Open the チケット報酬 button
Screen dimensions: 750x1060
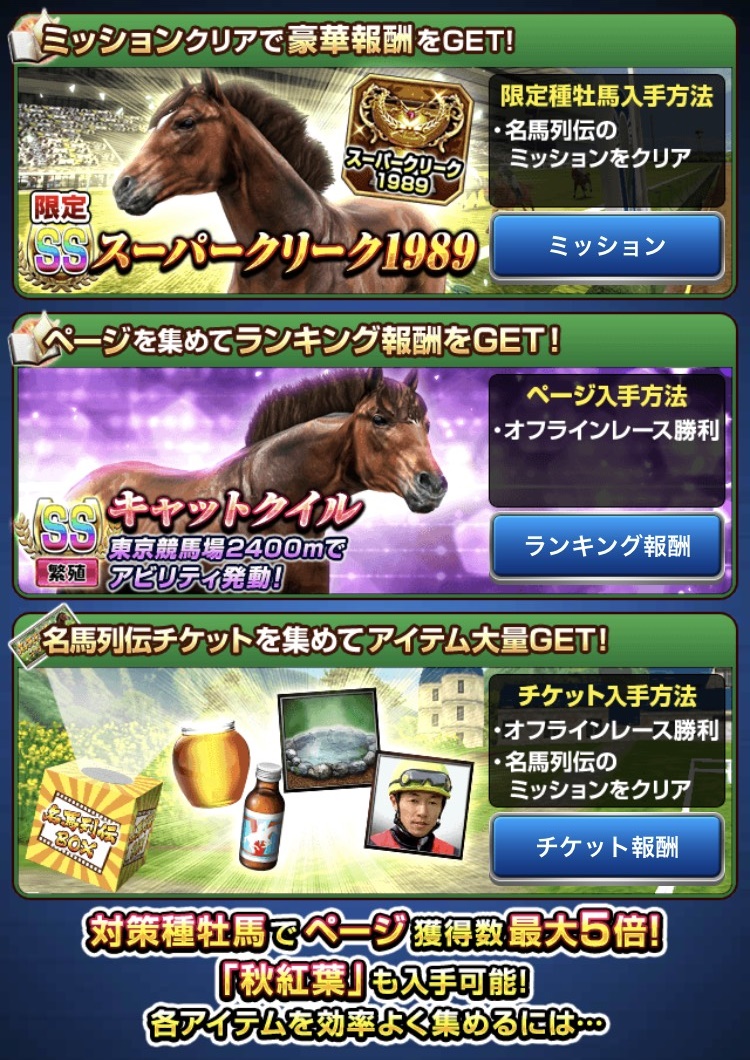607,846
